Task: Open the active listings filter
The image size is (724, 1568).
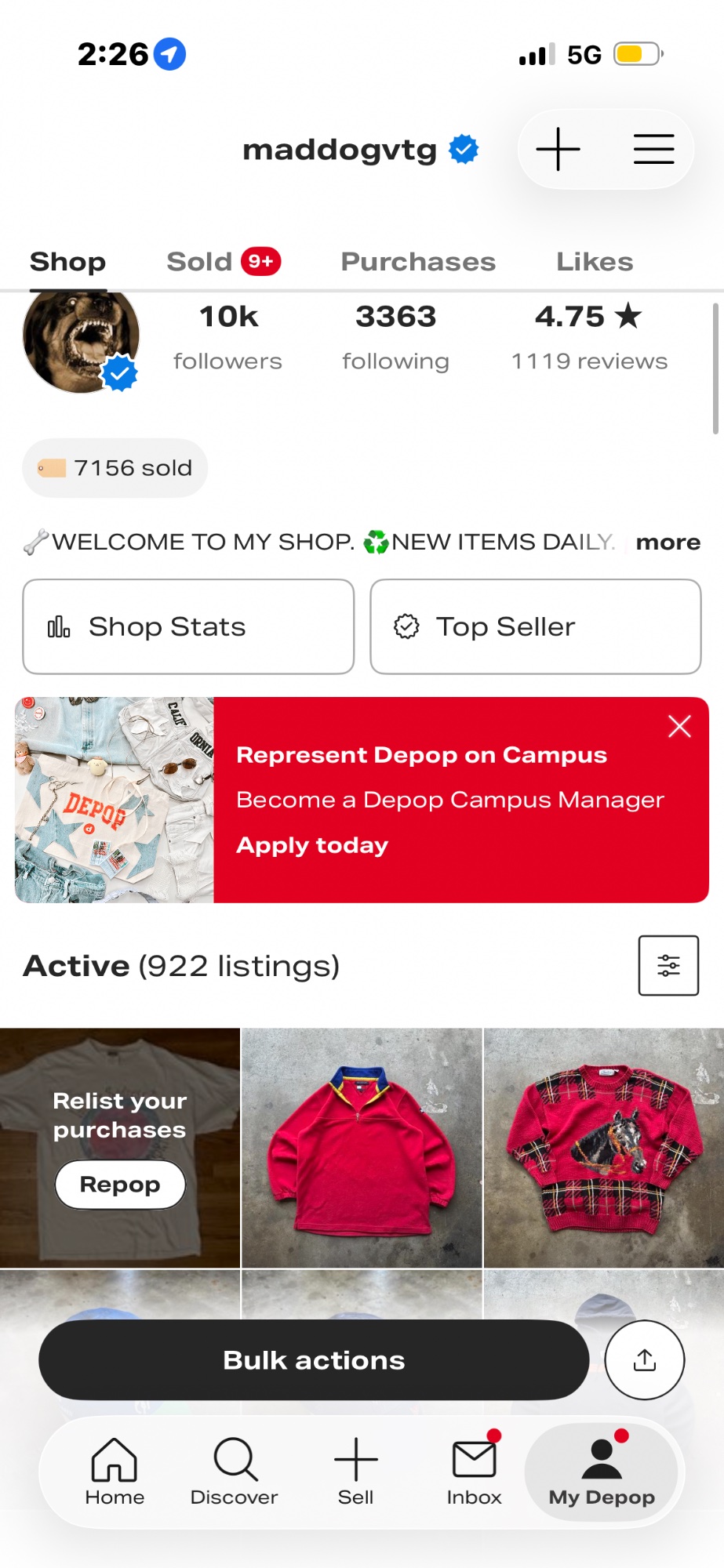Action: [x=668, y=965]
